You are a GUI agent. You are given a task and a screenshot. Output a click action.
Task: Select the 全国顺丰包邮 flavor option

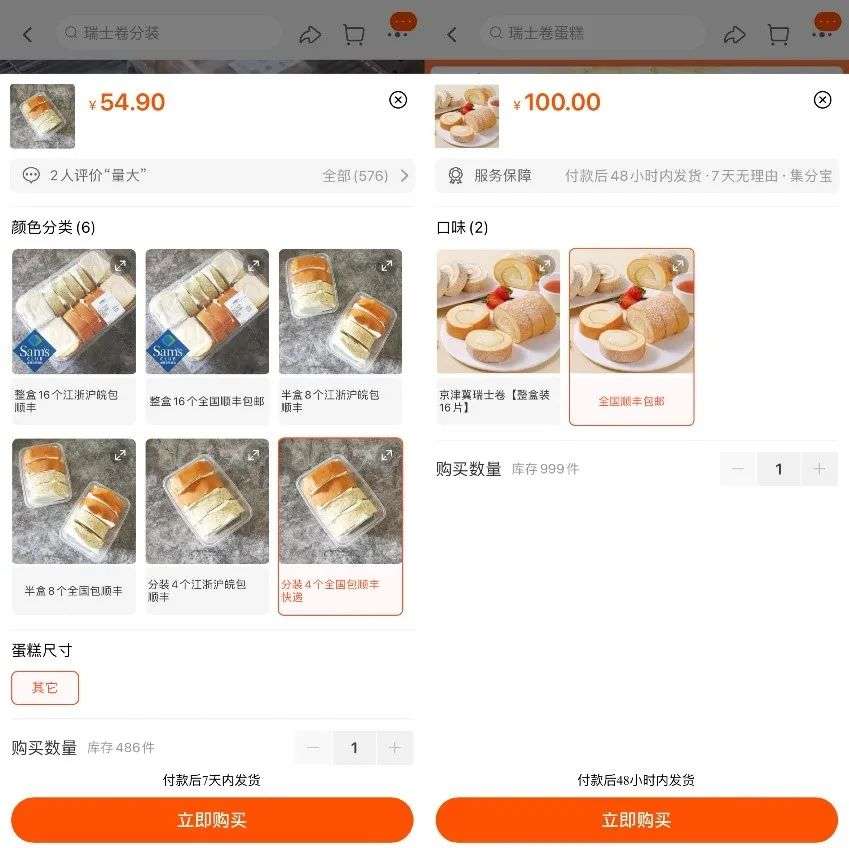631,337
